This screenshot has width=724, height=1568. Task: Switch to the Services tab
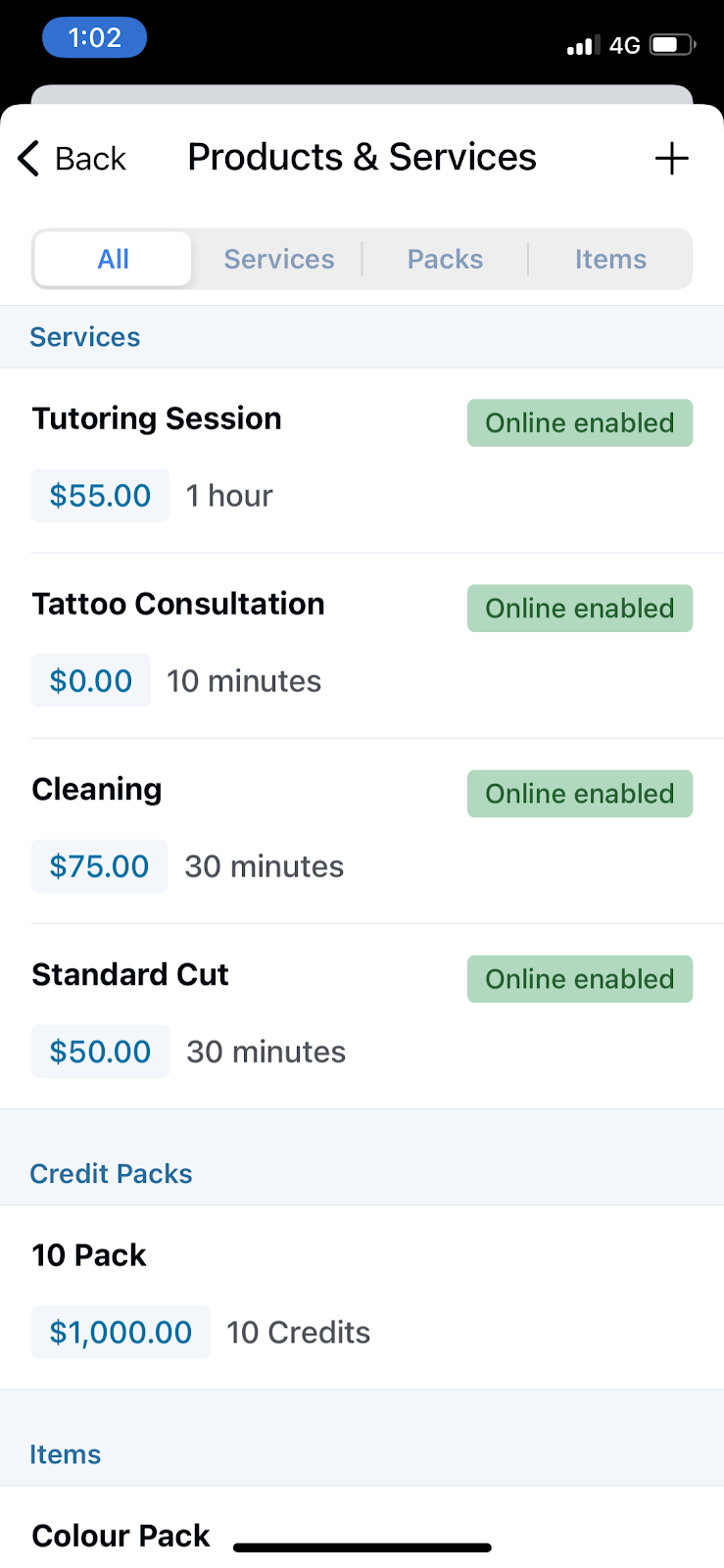[278, 259]
